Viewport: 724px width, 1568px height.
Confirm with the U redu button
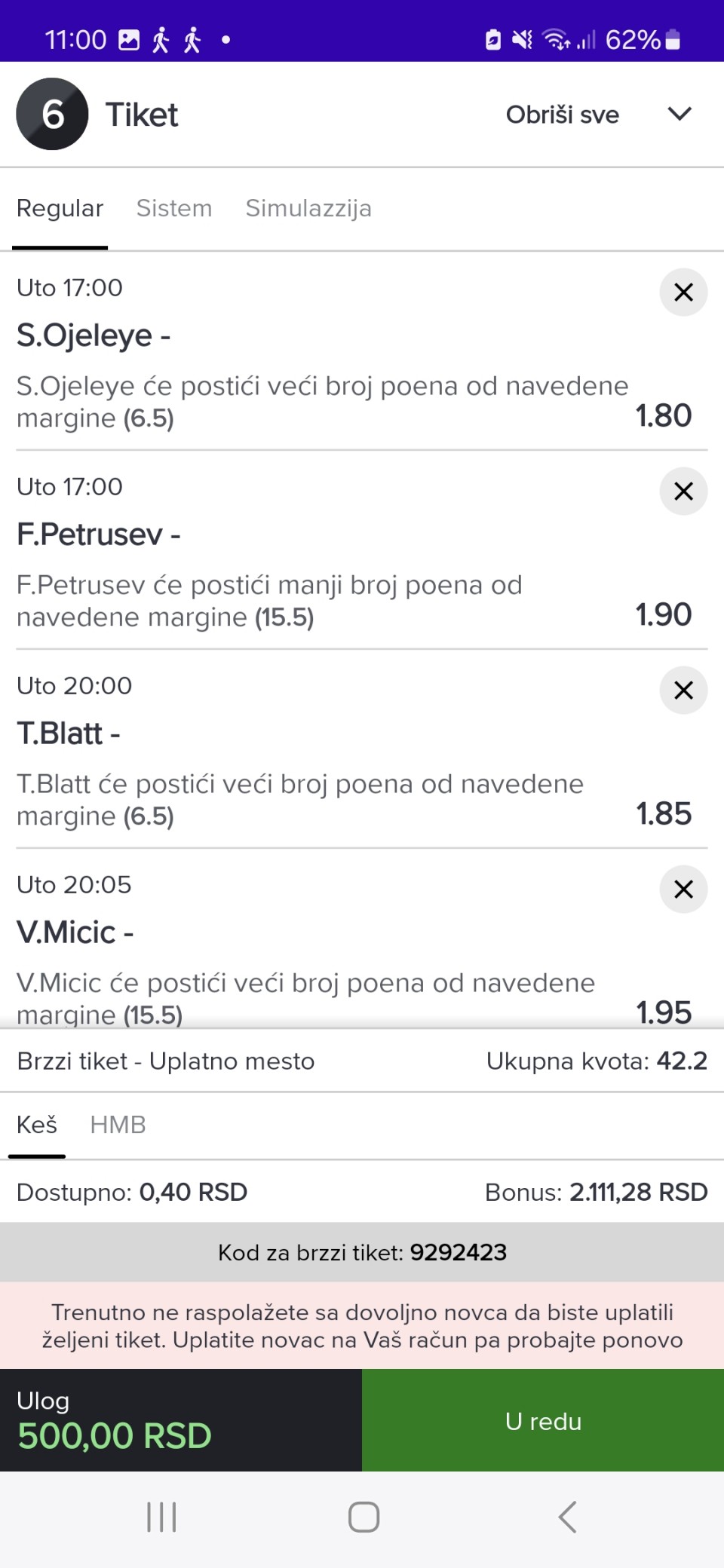click(x=543, y=1421)
